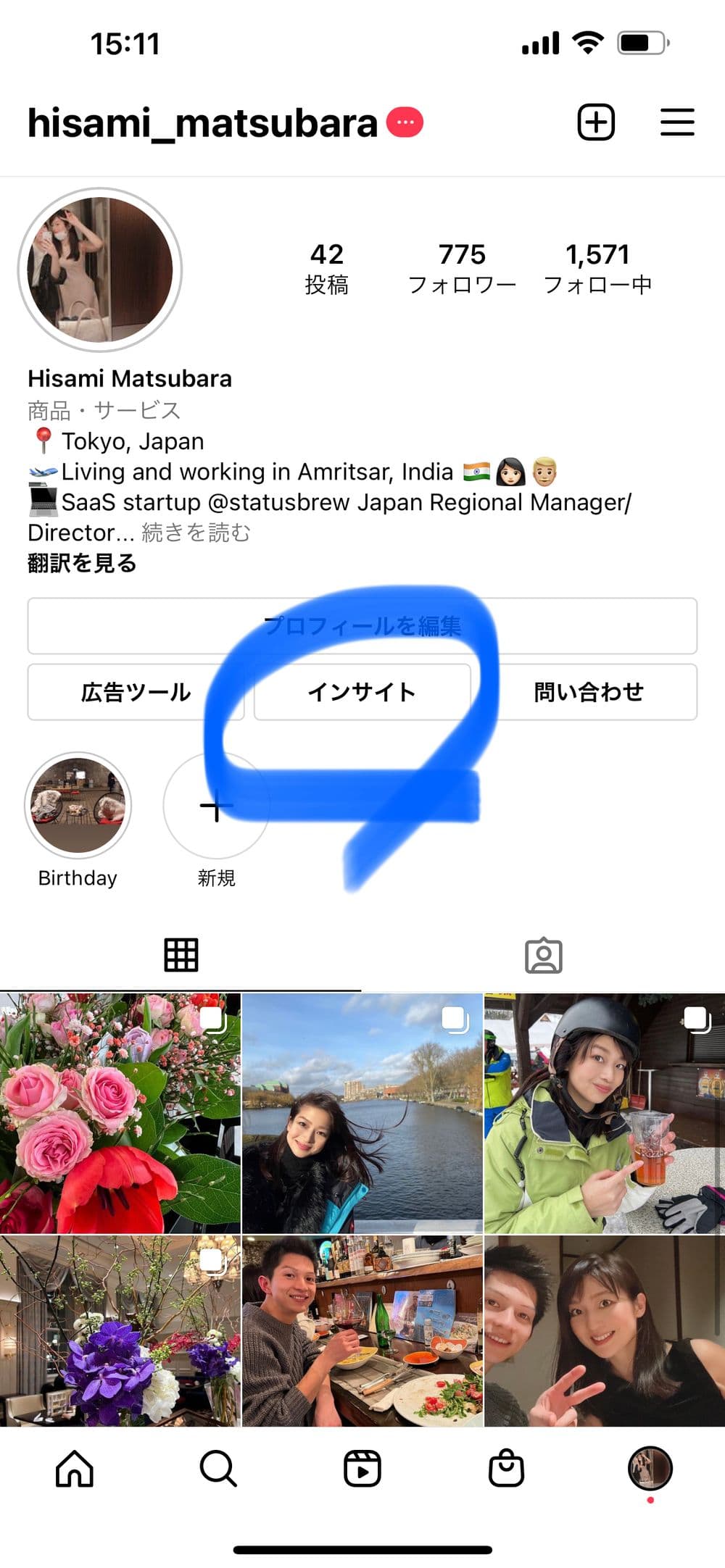This screenshot has width=725, height=1568.
Task: Switch to the posts grid tab
Action: (x=181, y=955)
